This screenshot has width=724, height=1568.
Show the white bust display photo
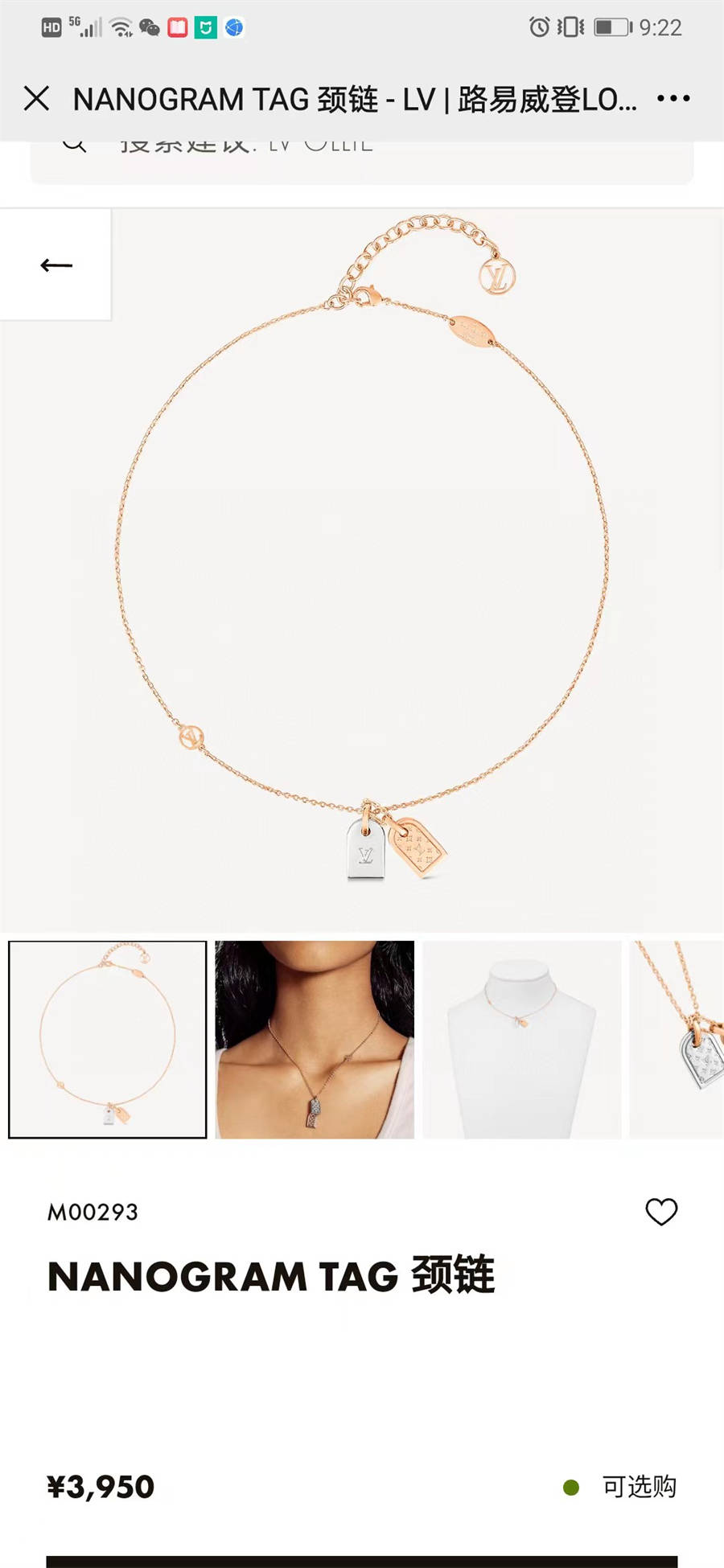tap(522, 1040)
